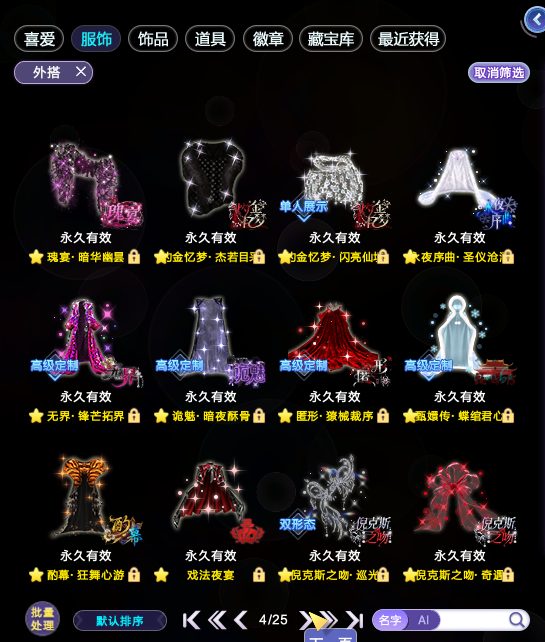This screenshot has width=545, height=642.
Task: Go to the previous page
Action: click(241, 620)
